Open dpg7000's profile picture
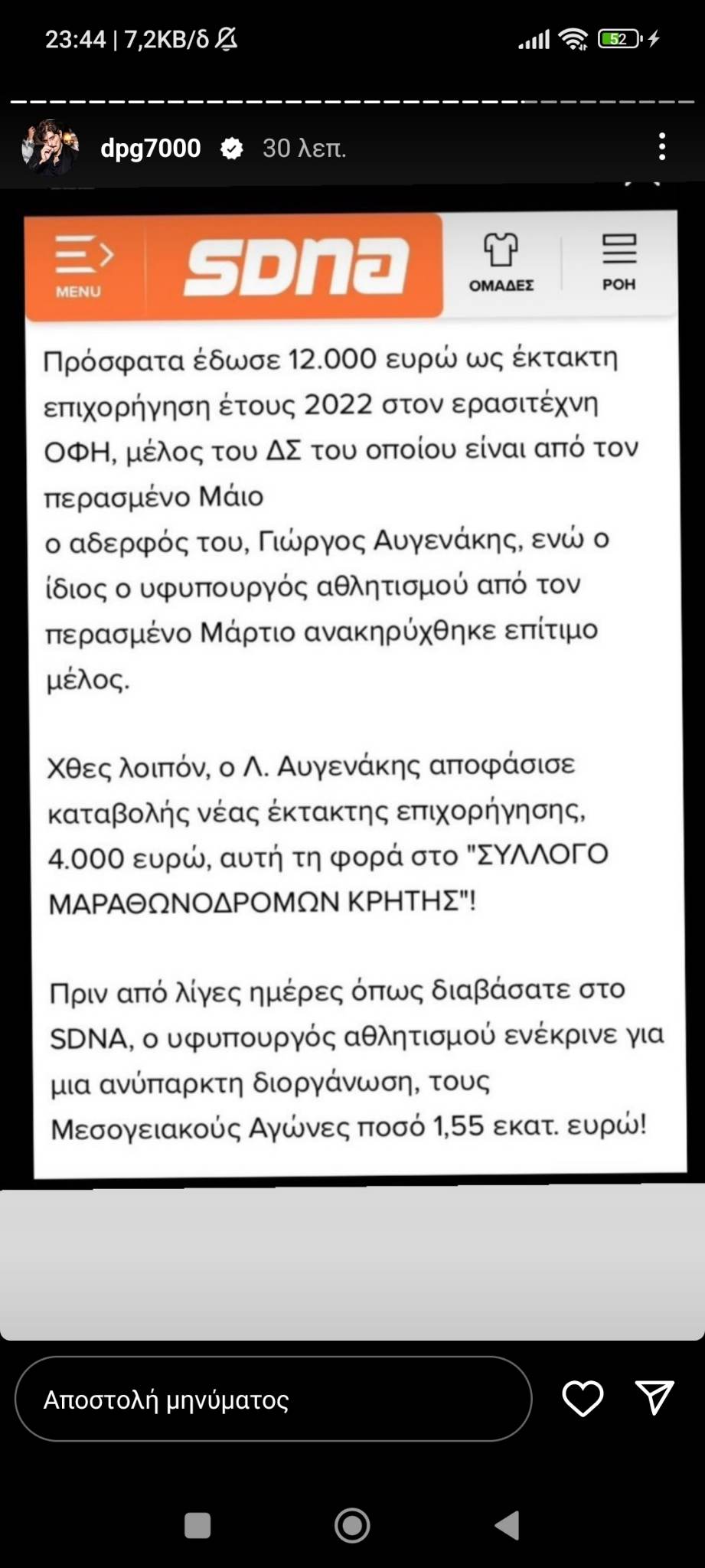 tap(50, 147)
